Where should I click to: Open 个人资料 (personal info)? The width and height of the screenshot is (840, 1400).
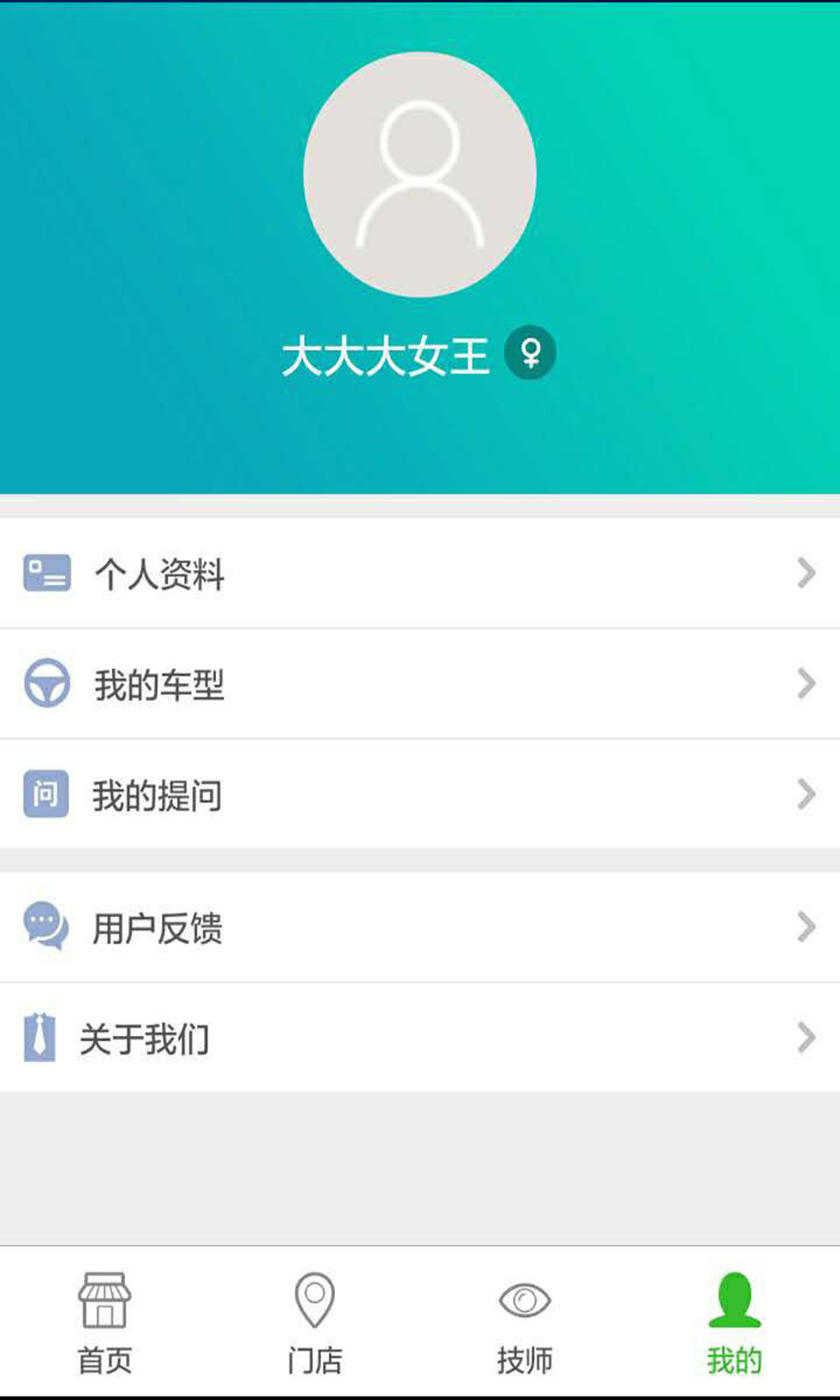tap(420, 574)
